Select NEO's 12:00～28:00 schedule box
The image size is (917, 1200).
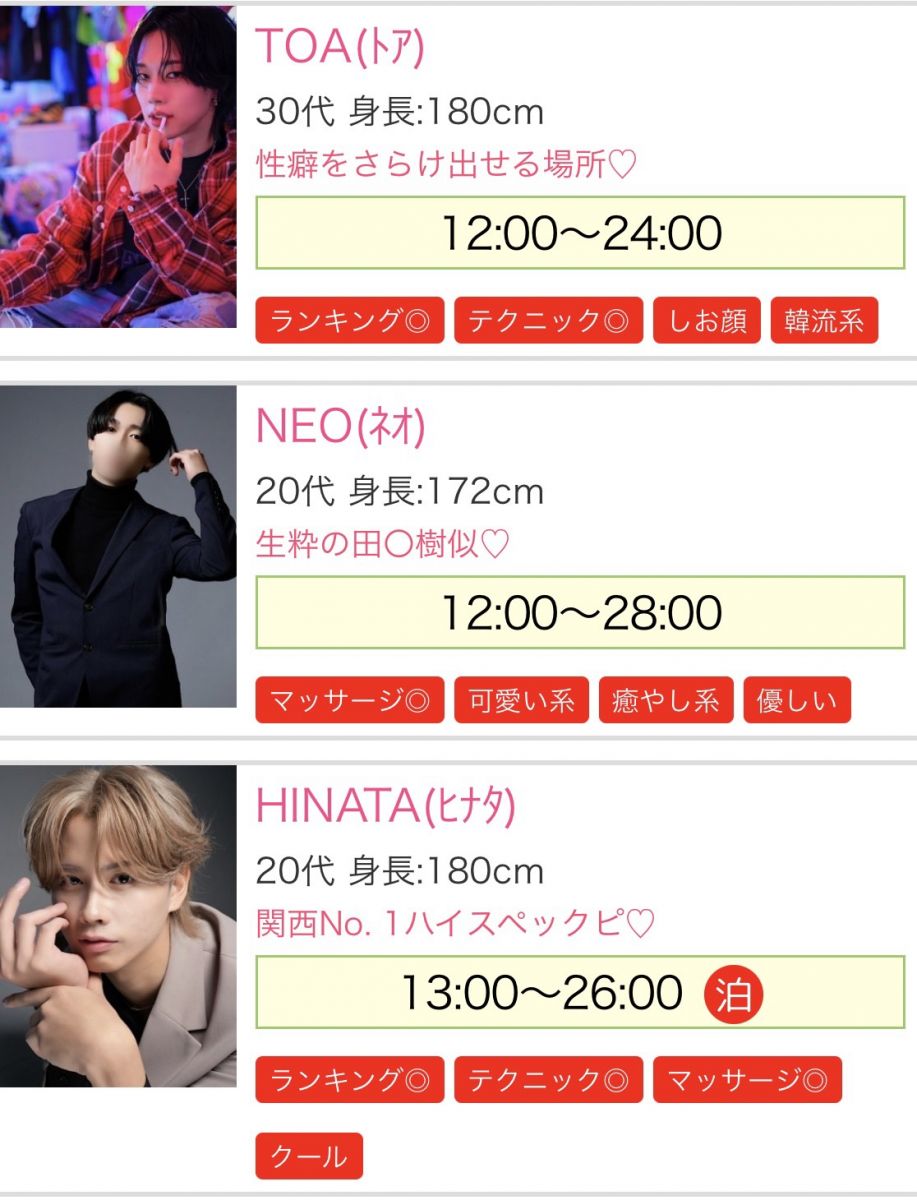(x=581, y=612)
